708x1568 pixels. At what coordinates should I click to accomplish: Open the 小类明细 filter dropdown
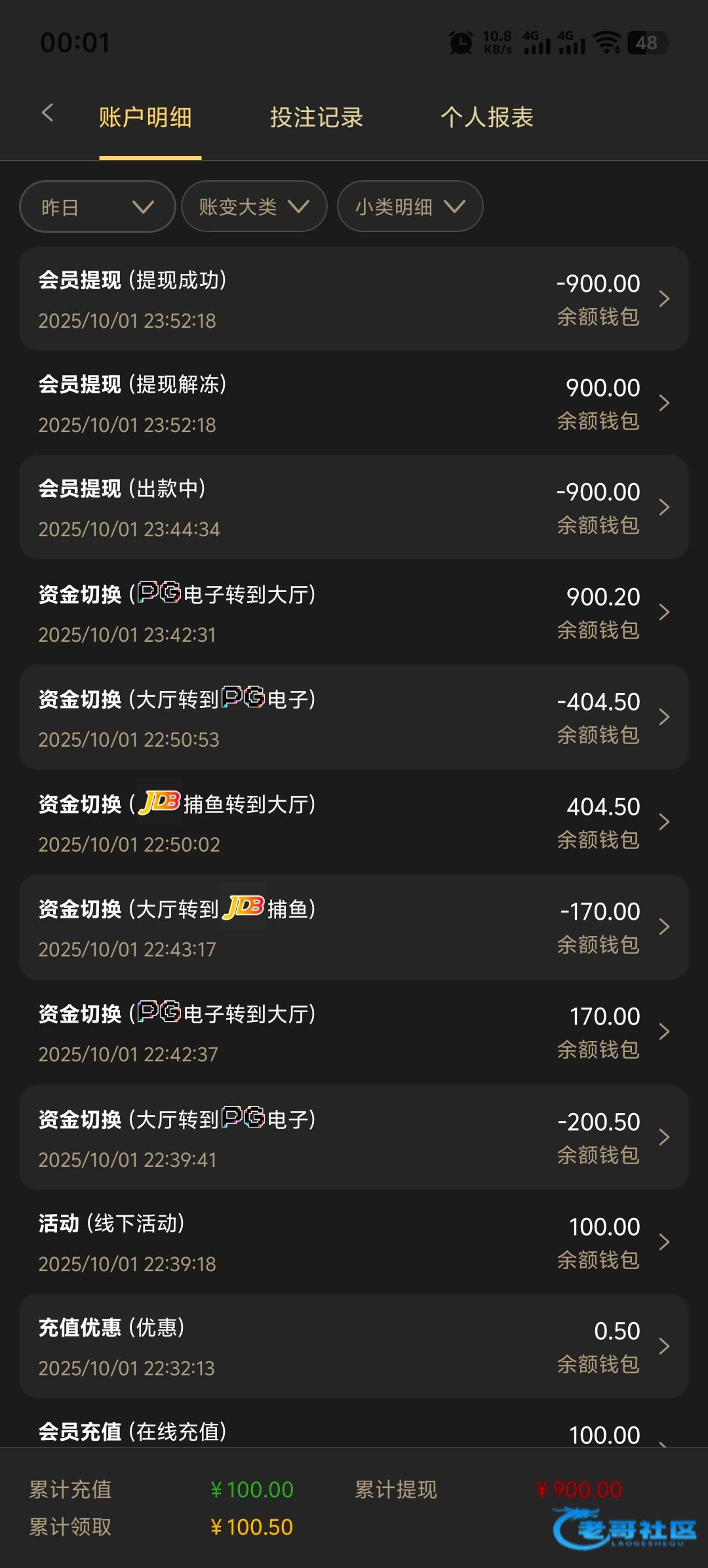[x=410, y=207]
